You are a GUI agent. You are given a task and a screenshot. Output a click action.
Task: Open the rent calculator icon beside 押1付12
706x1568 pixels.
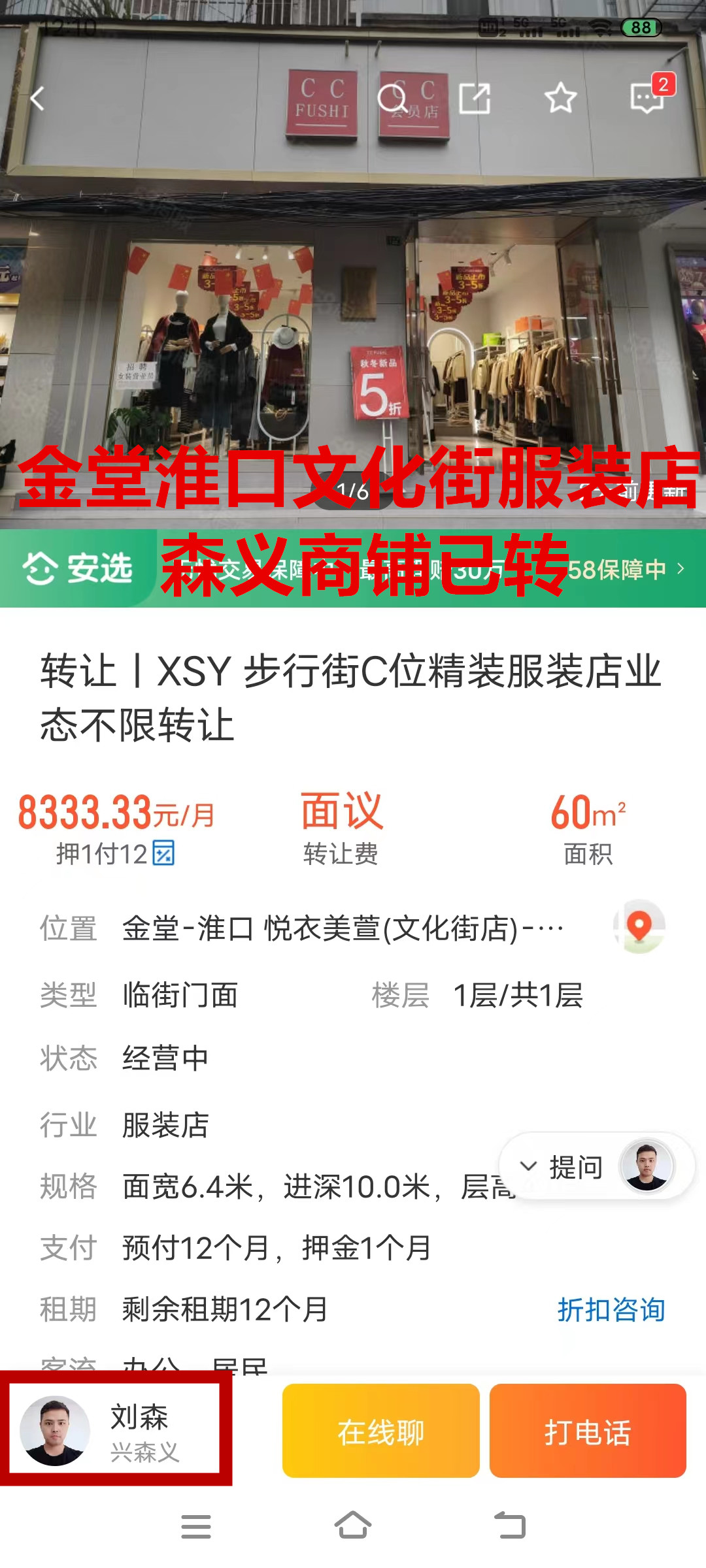(163, 853)
